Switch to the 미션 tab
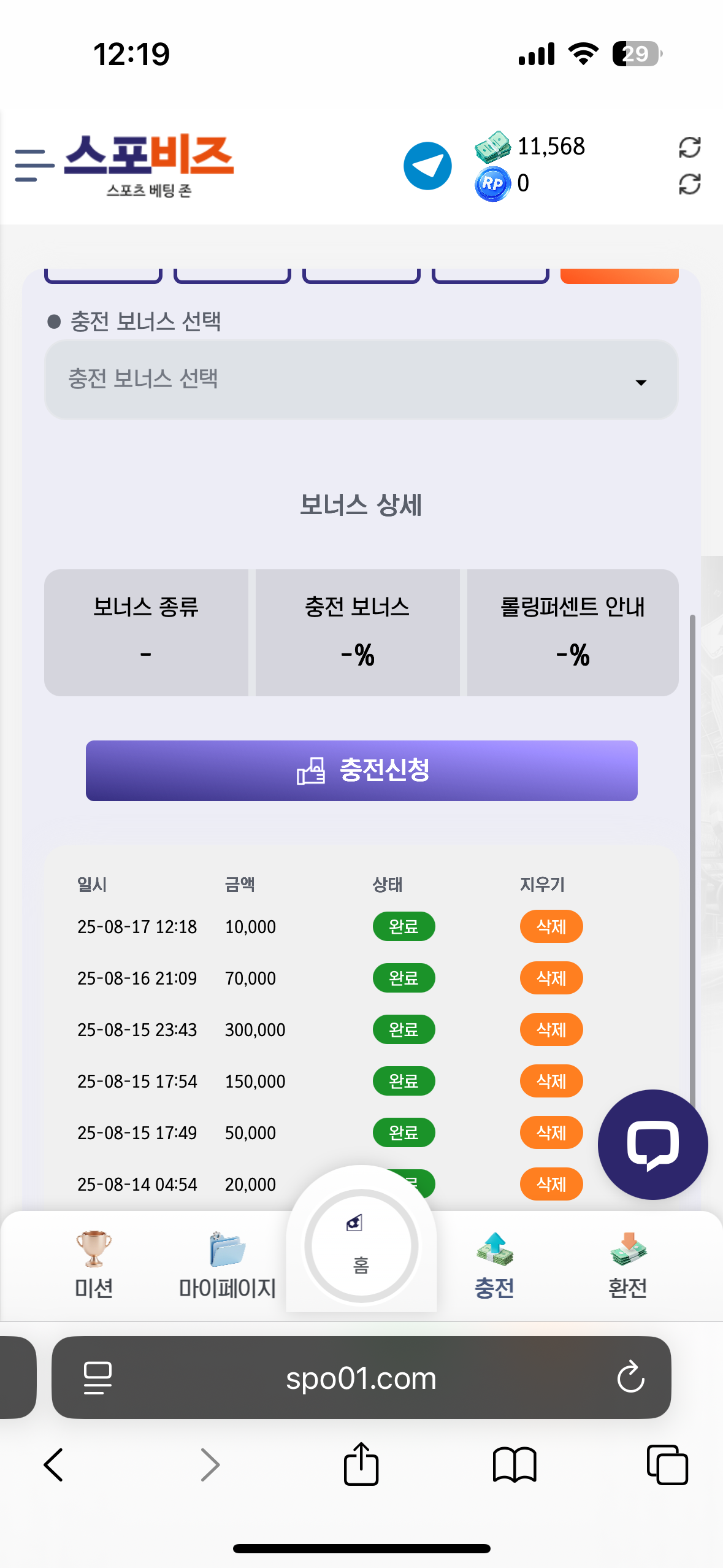 94,1265
